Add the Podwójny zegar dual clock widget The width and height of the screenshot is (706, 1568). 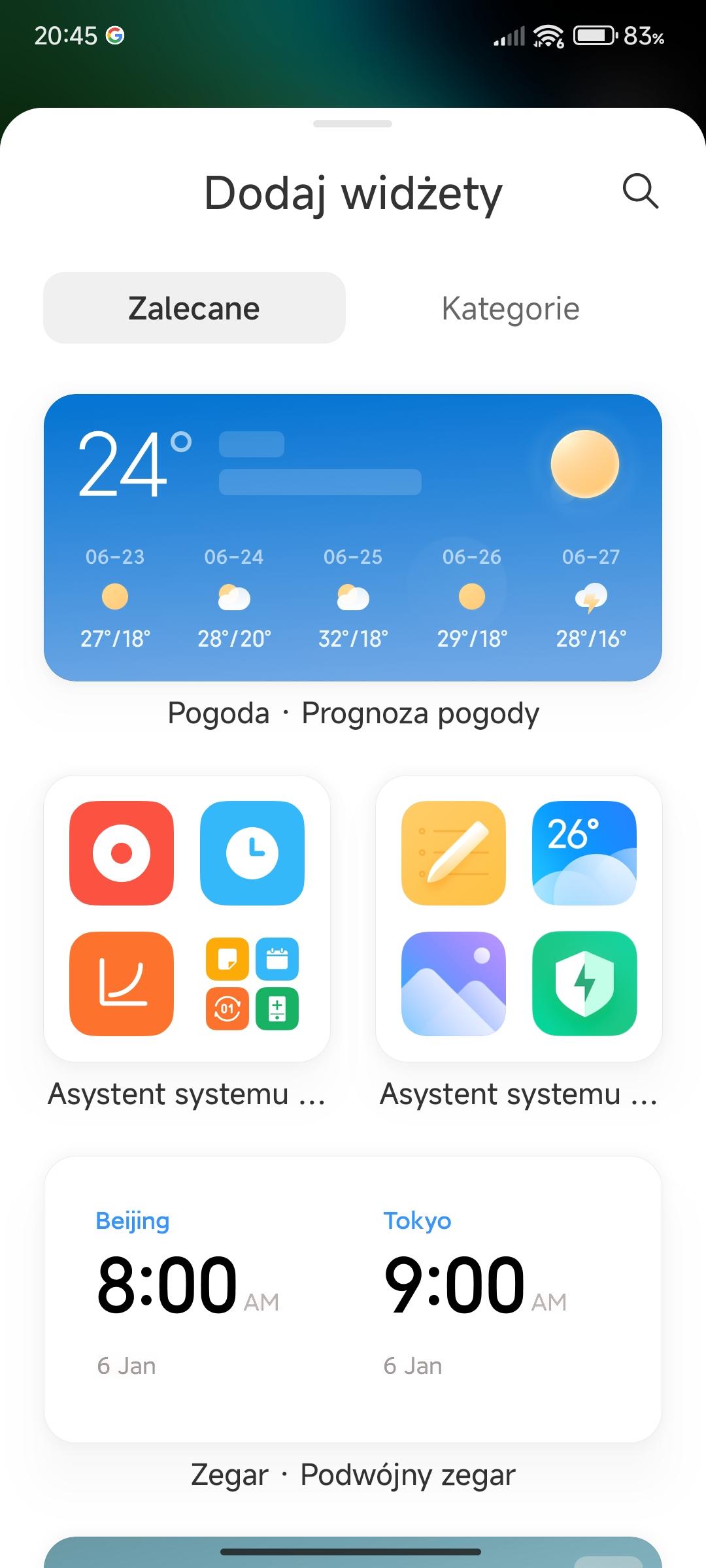click(x=353, y=1299)
